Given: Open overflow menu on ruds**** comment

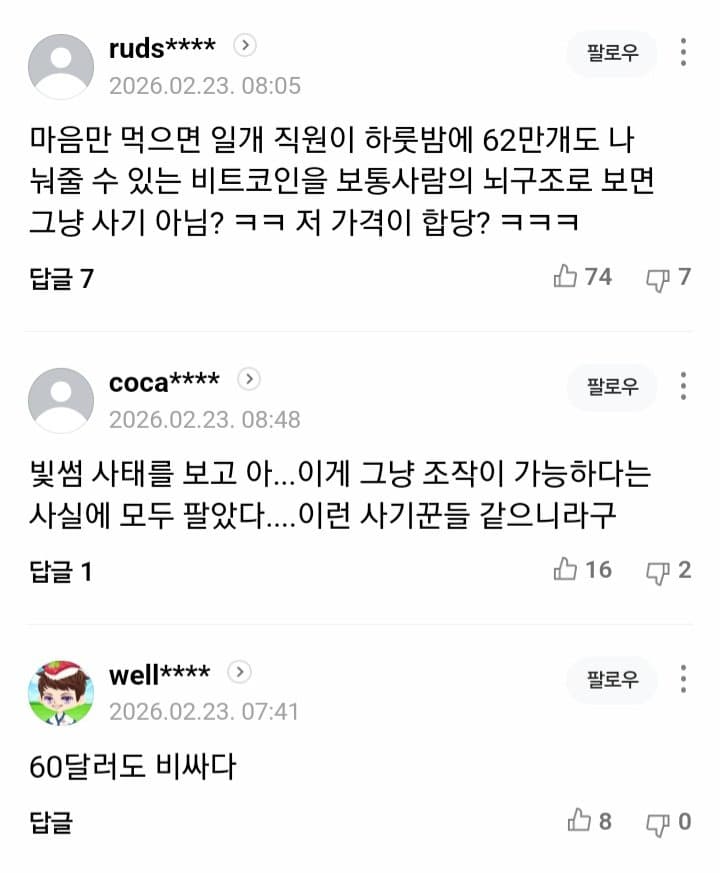Looking at the screenshot, I should 683,53.
